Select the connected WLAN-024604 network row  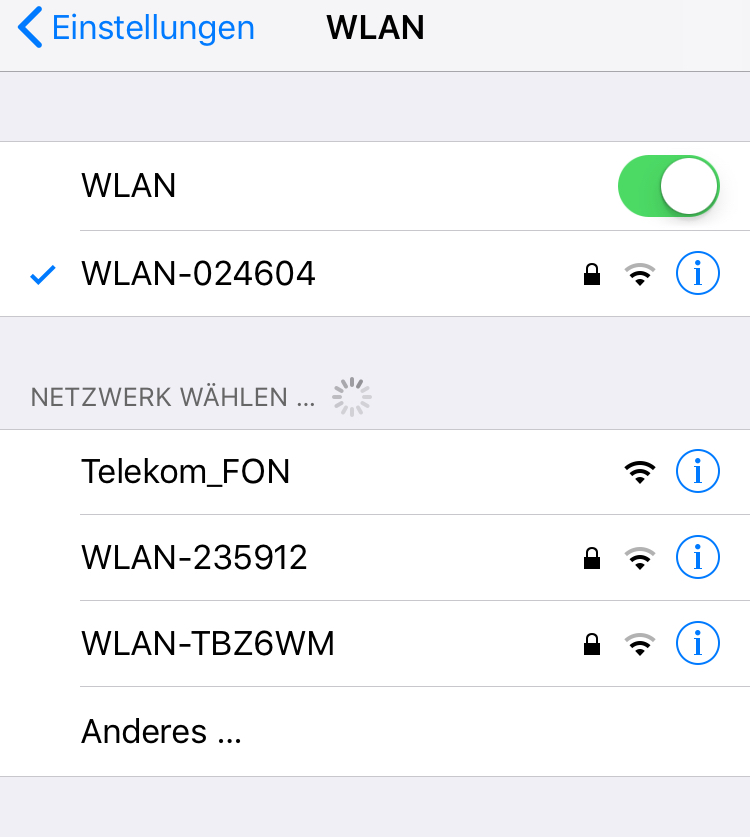(300, 273)
